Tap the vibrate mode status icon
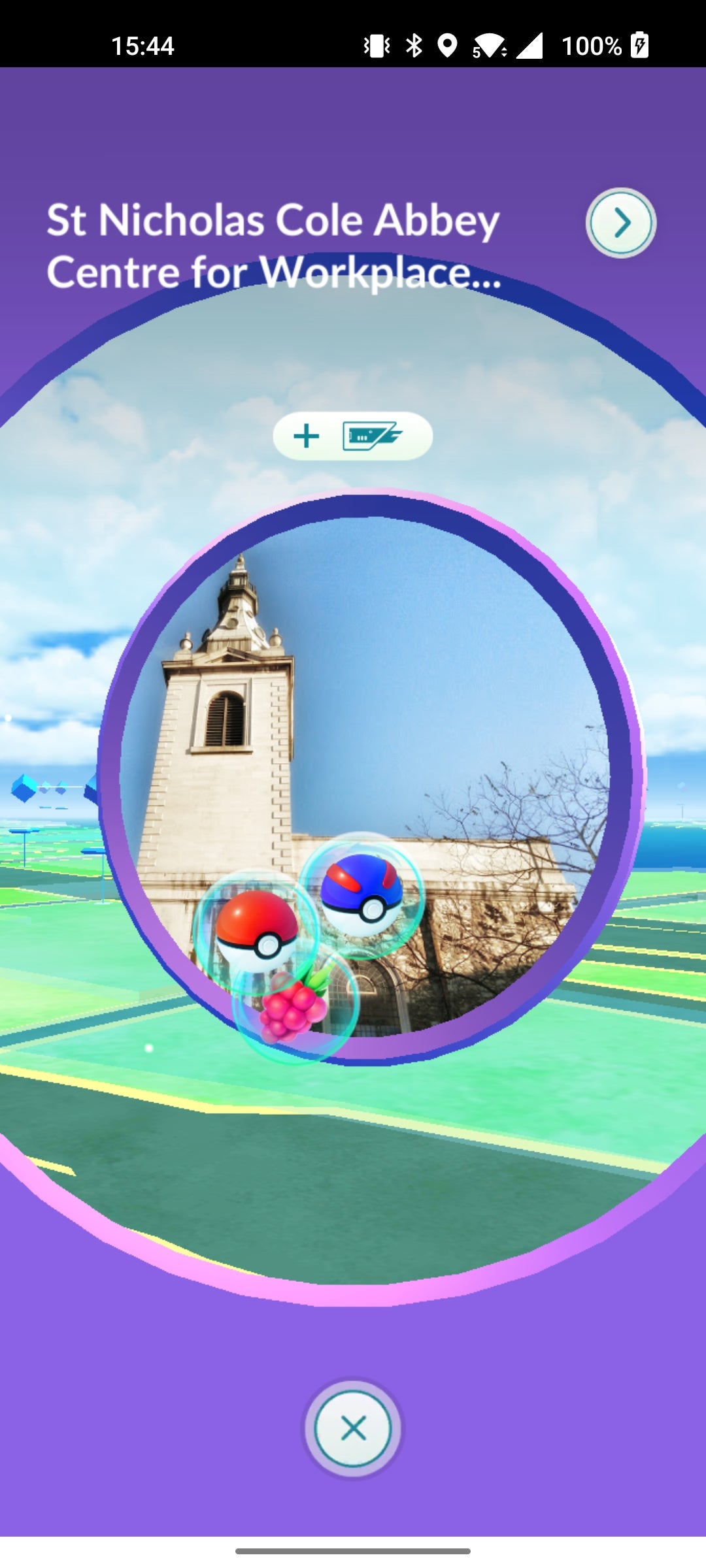 [x=376, y=44]
